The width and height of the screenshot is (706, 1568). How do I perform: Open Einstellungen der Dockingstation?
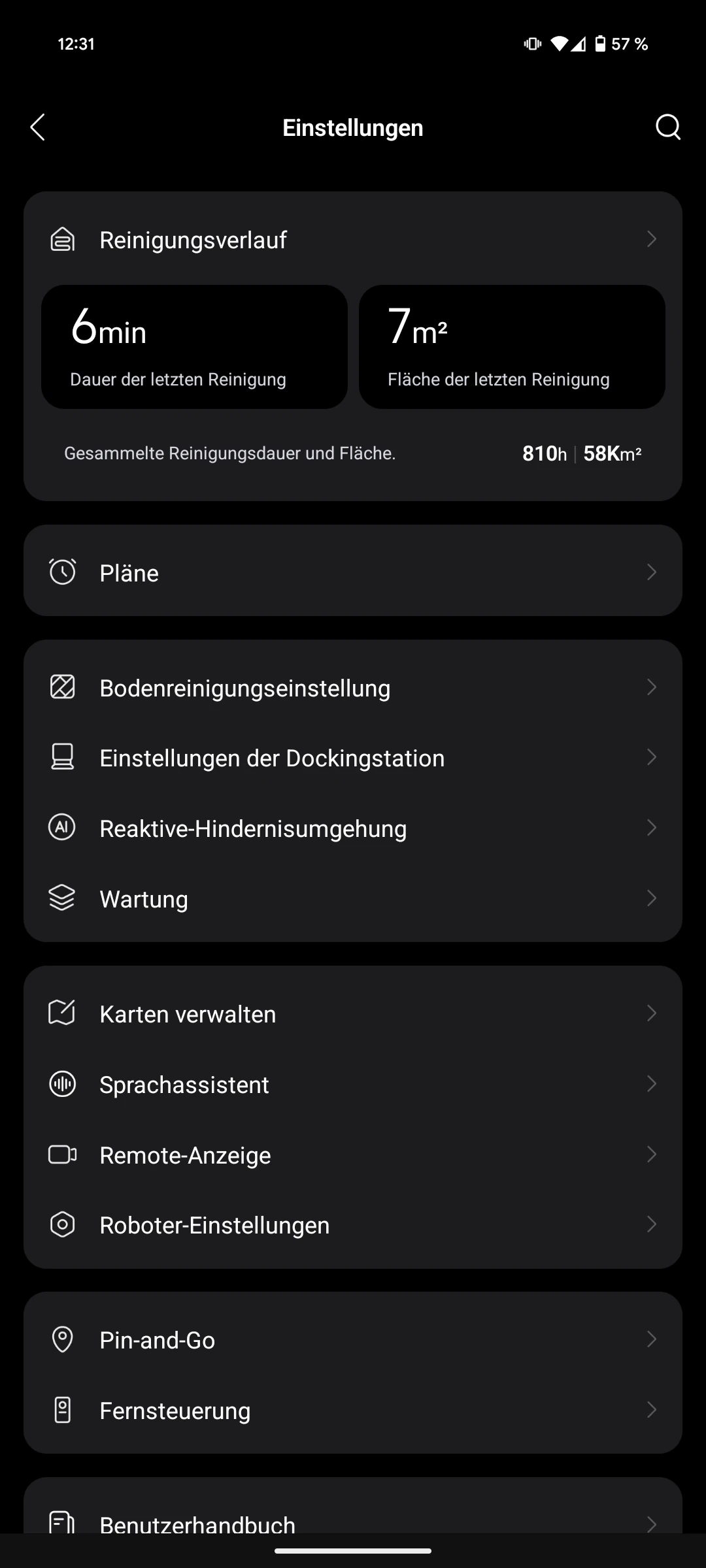click(353, 758)
